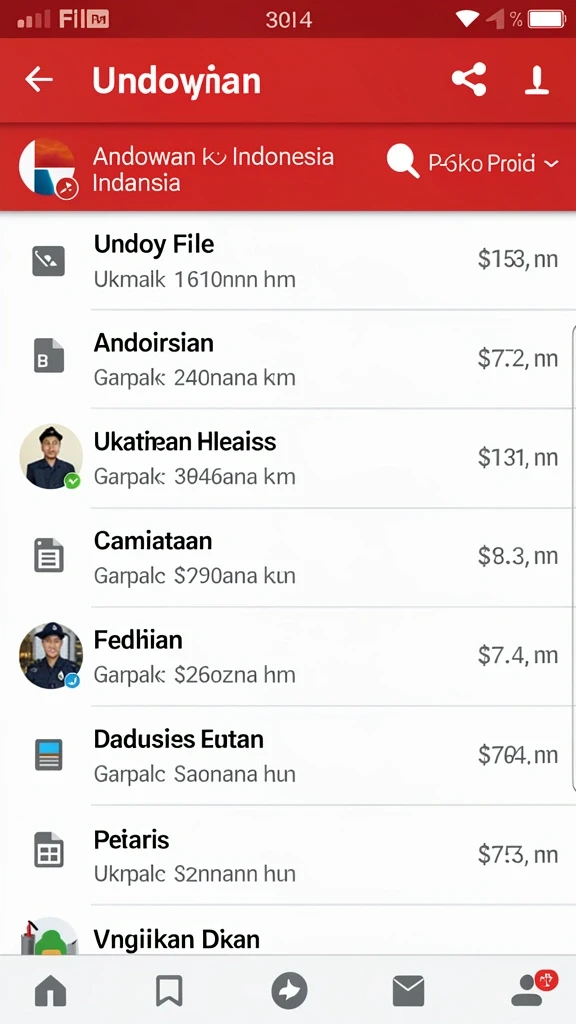Screen dimensions: 576x1024
Task: Open the Camiataan item
Action: point(288,558)
